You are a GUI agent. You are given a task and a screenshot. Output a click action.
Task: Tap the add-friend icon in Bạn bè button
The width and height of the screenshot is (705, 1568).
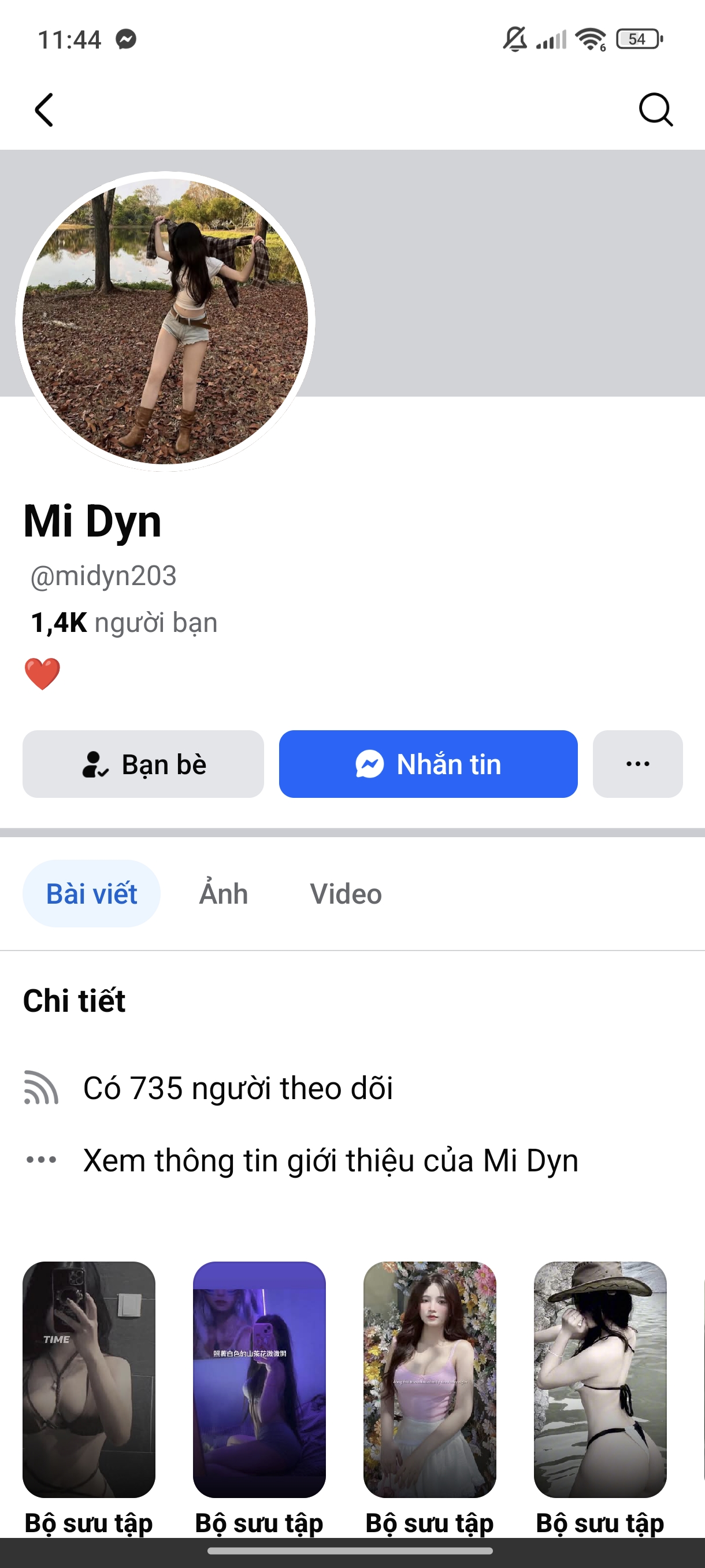95,764
